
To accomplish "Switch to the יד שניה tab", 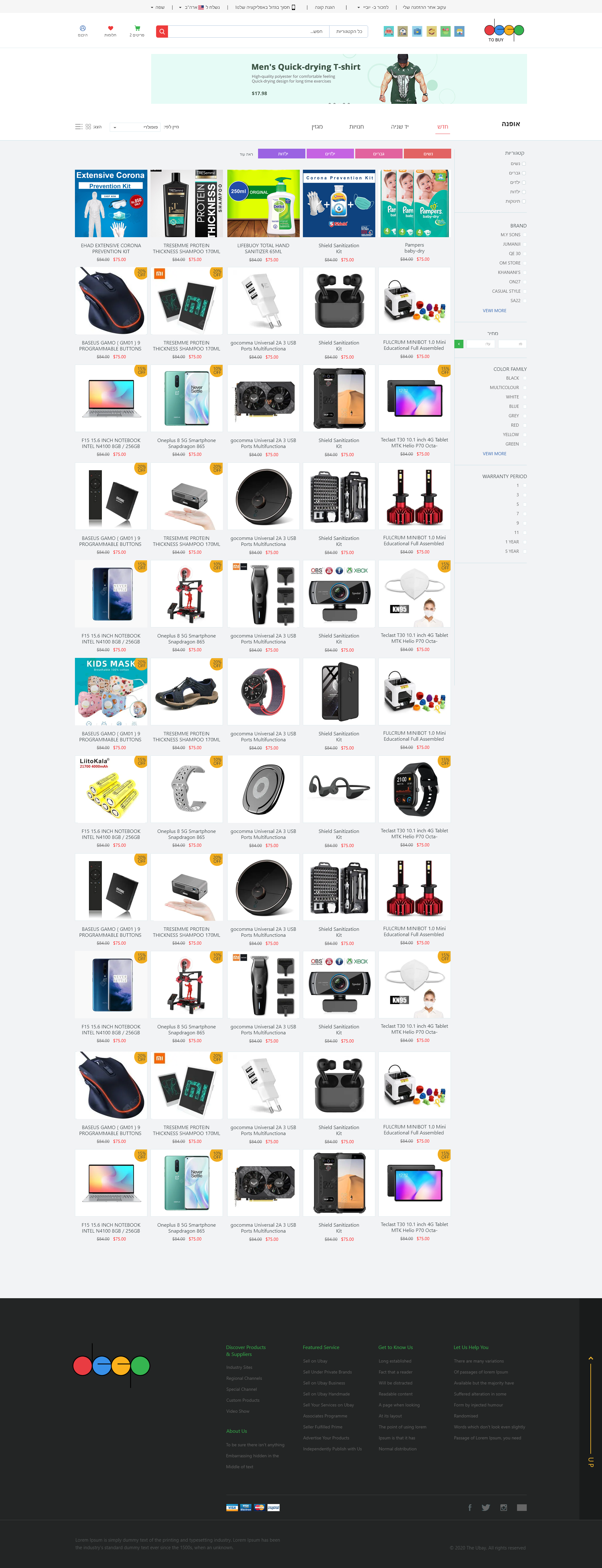I will [x=399, y=127].
